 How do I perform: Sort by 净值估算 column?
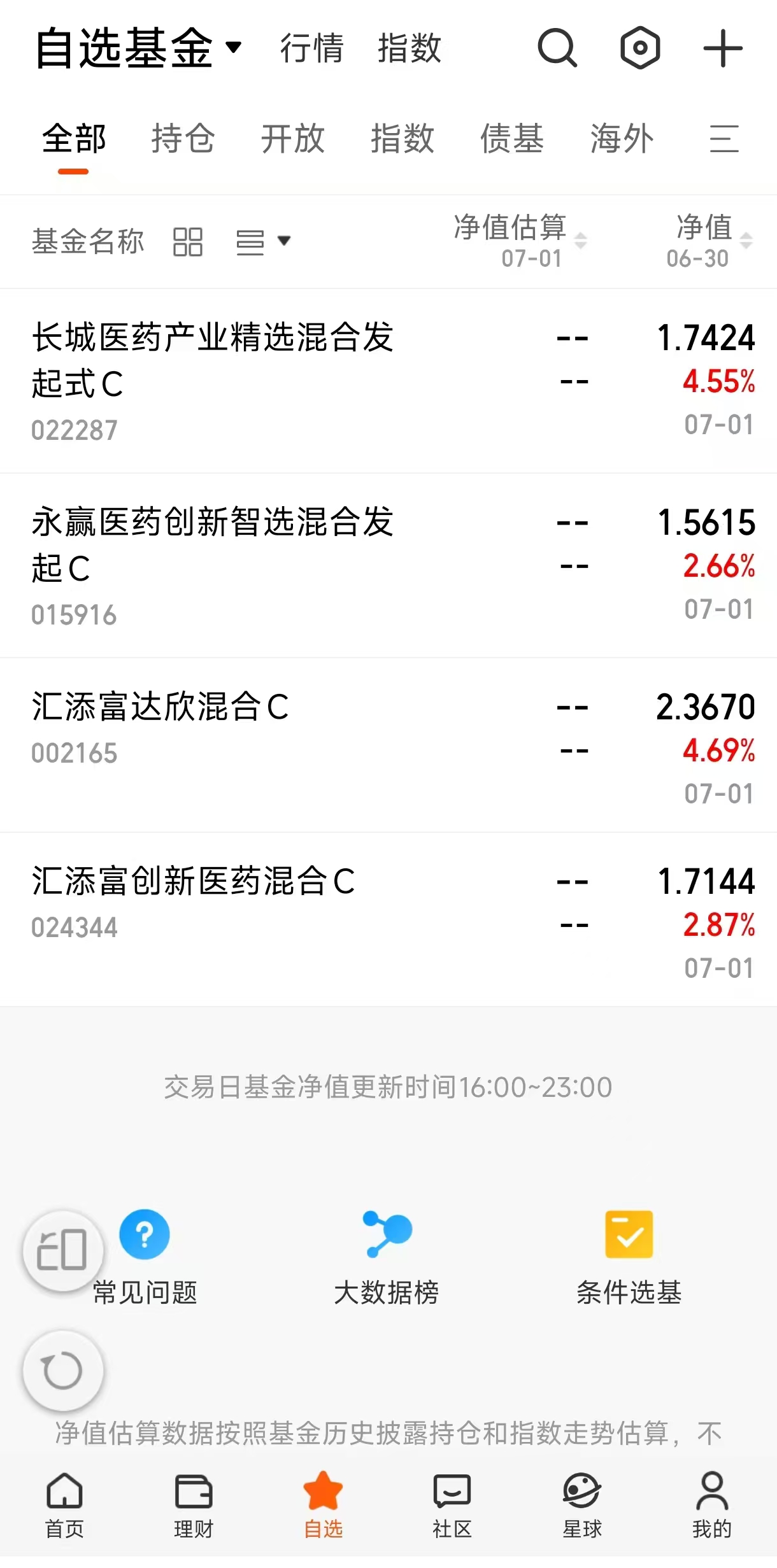520,241
